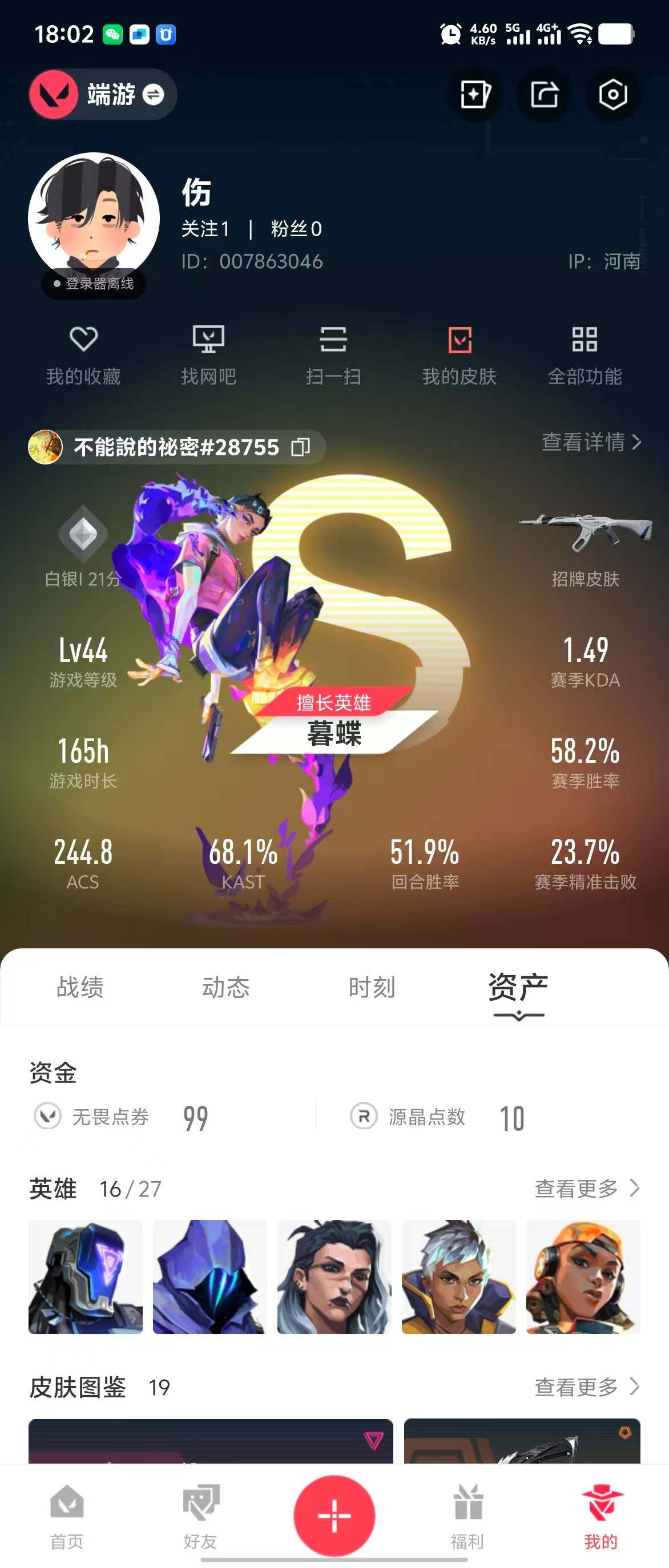Open 查看详情 stats details
The height and width of the screenshot is (1568, 669).
(x=591, y=442)
